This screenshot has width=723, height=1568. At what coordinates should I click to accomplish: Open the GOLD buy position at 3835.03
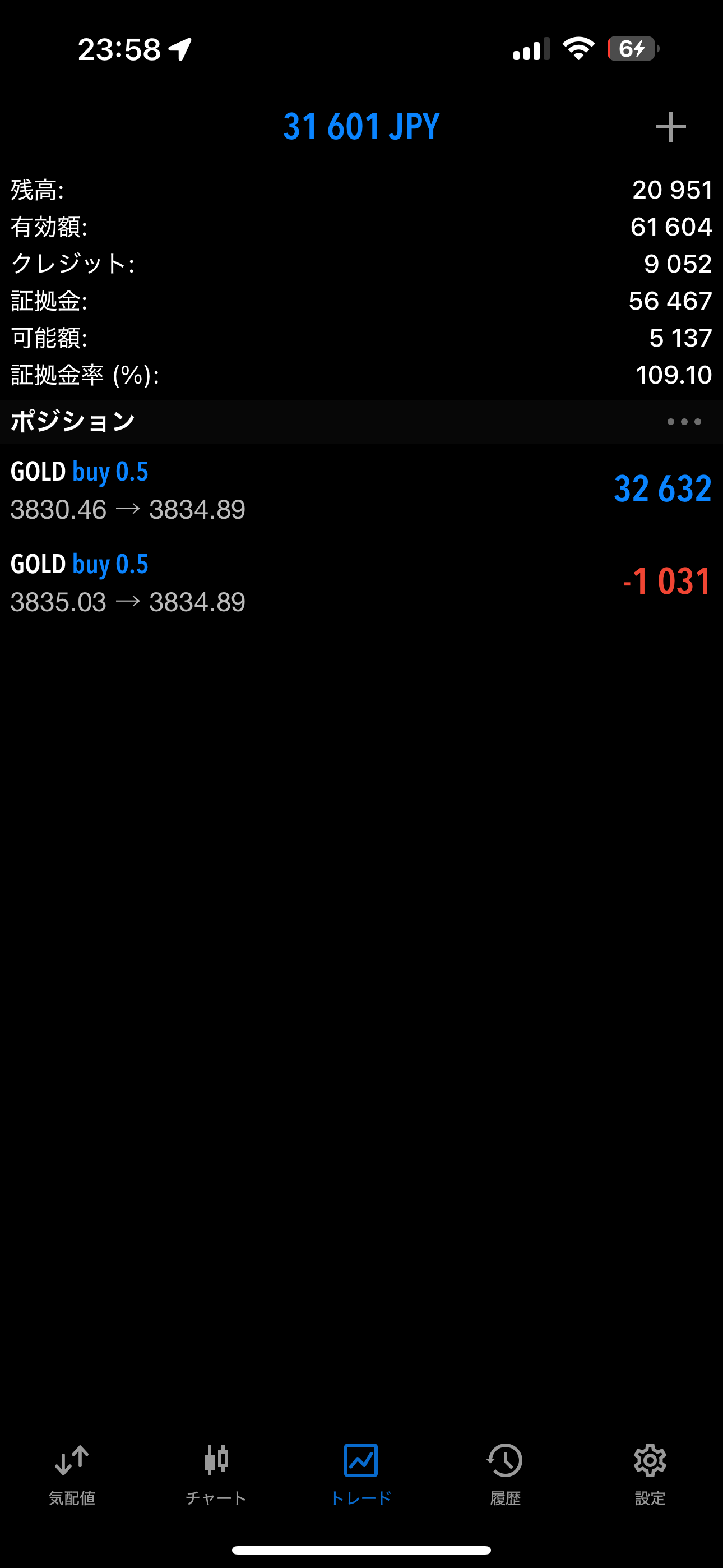pyautogui.click(x=361, y=583)
